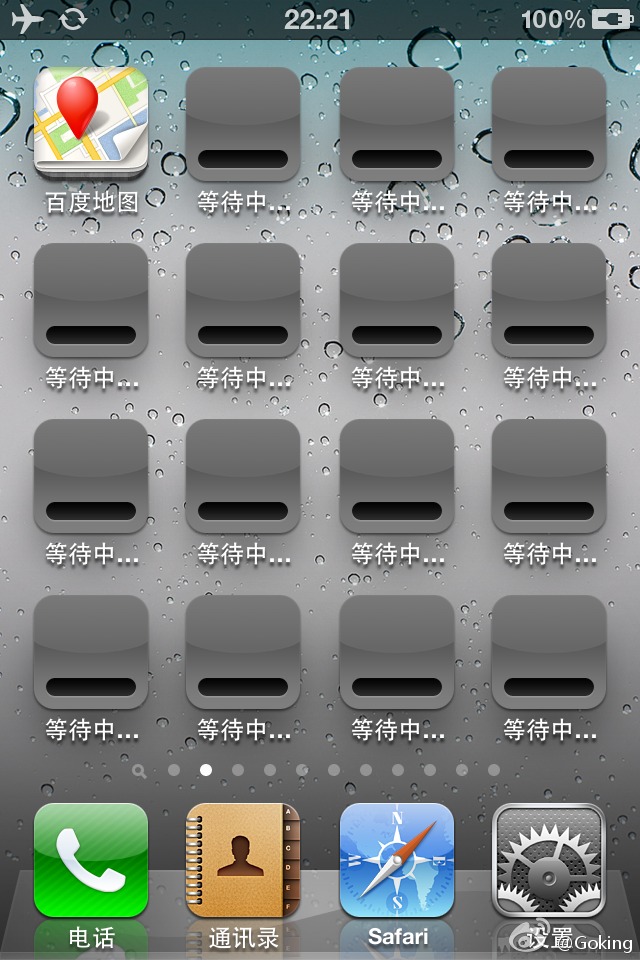640x960 pixels.
Task: Open the 电话 phone app
Action: (91, 861)
